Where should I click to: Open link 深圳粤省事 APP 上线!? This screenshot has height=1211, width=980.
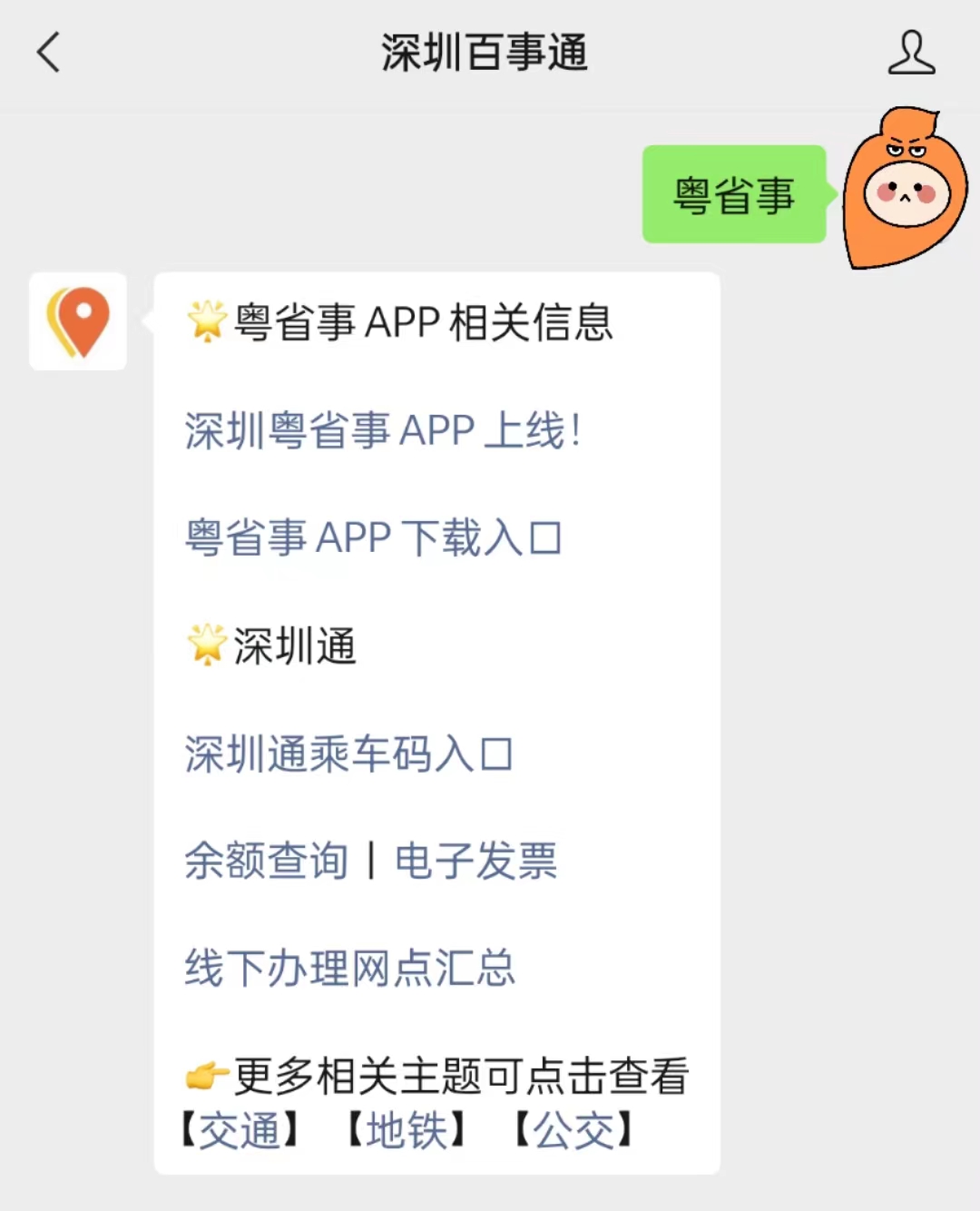coord(382,430)
